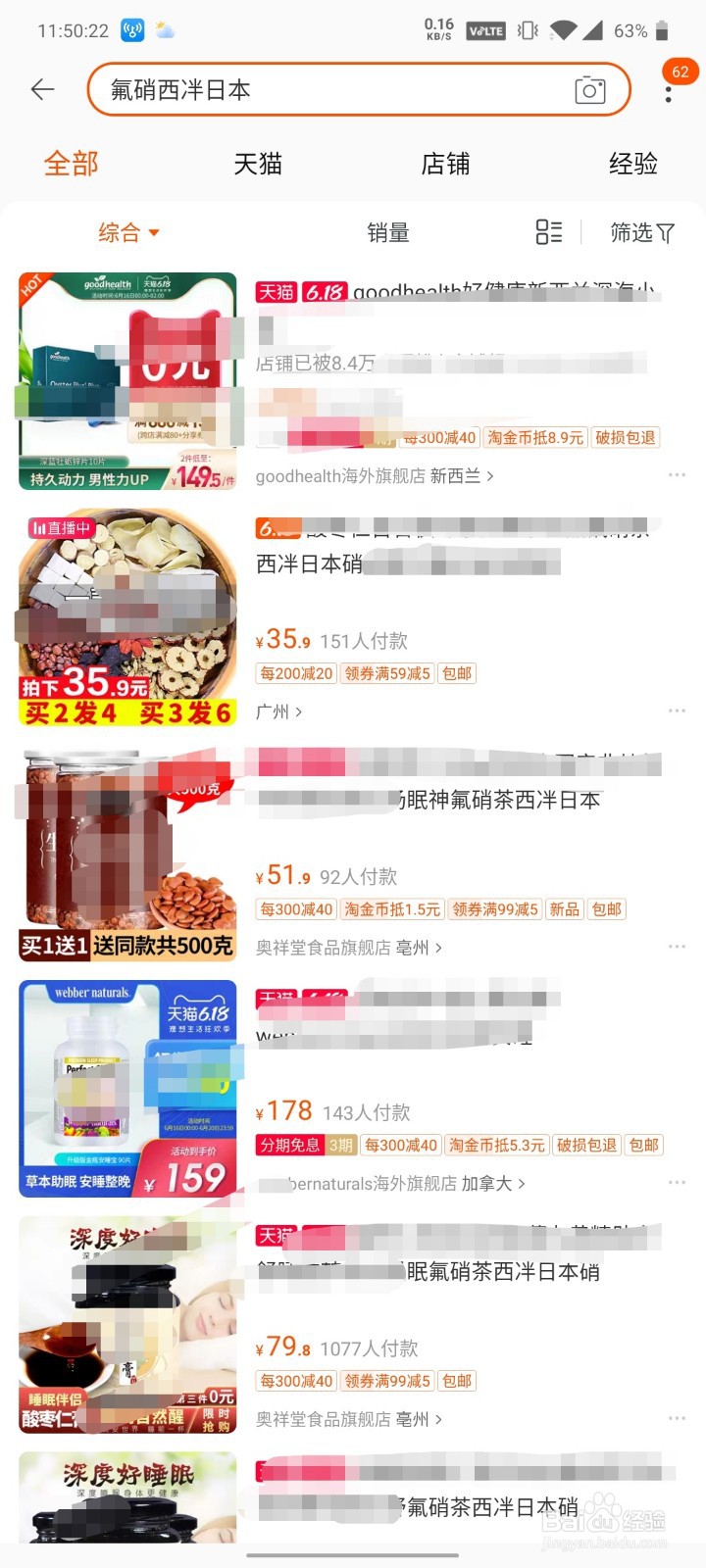
Task: Open more options for the webber naturals item
Action: [677, 1183]
